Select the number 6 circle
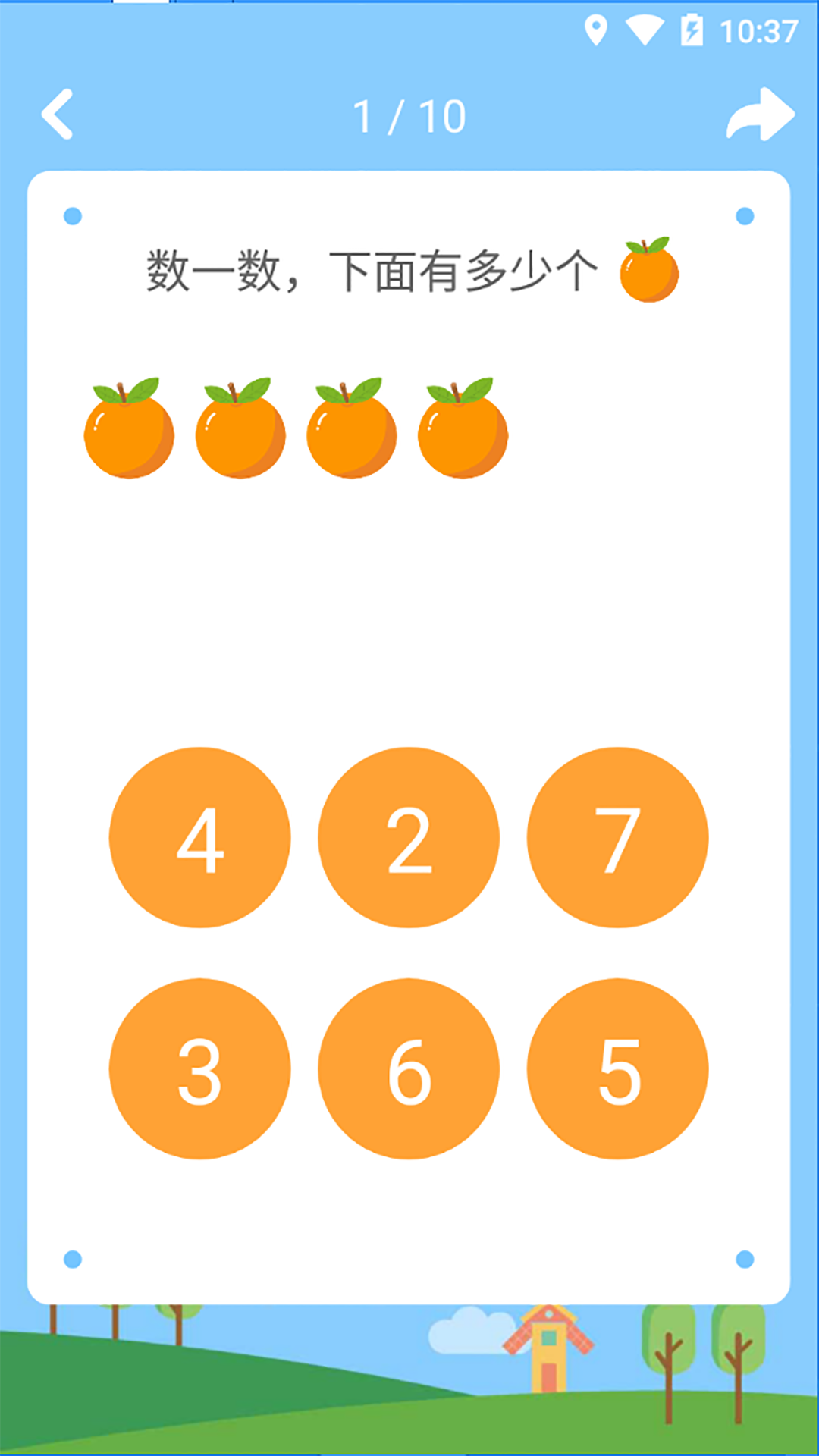The width and height of the screenshot is (819, 1456). pos(409,1069)
